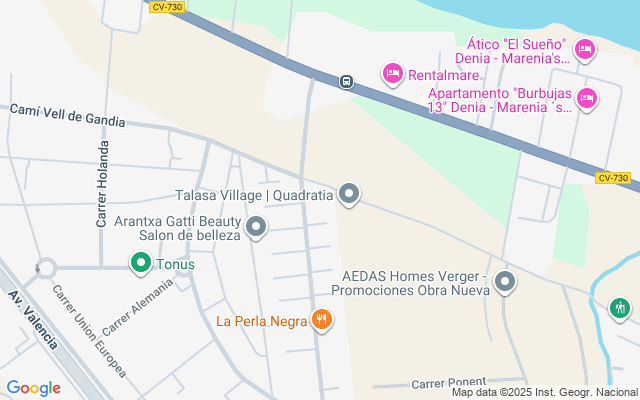Tap the Ático "El Sueño" lodging pin

[586, 48]
